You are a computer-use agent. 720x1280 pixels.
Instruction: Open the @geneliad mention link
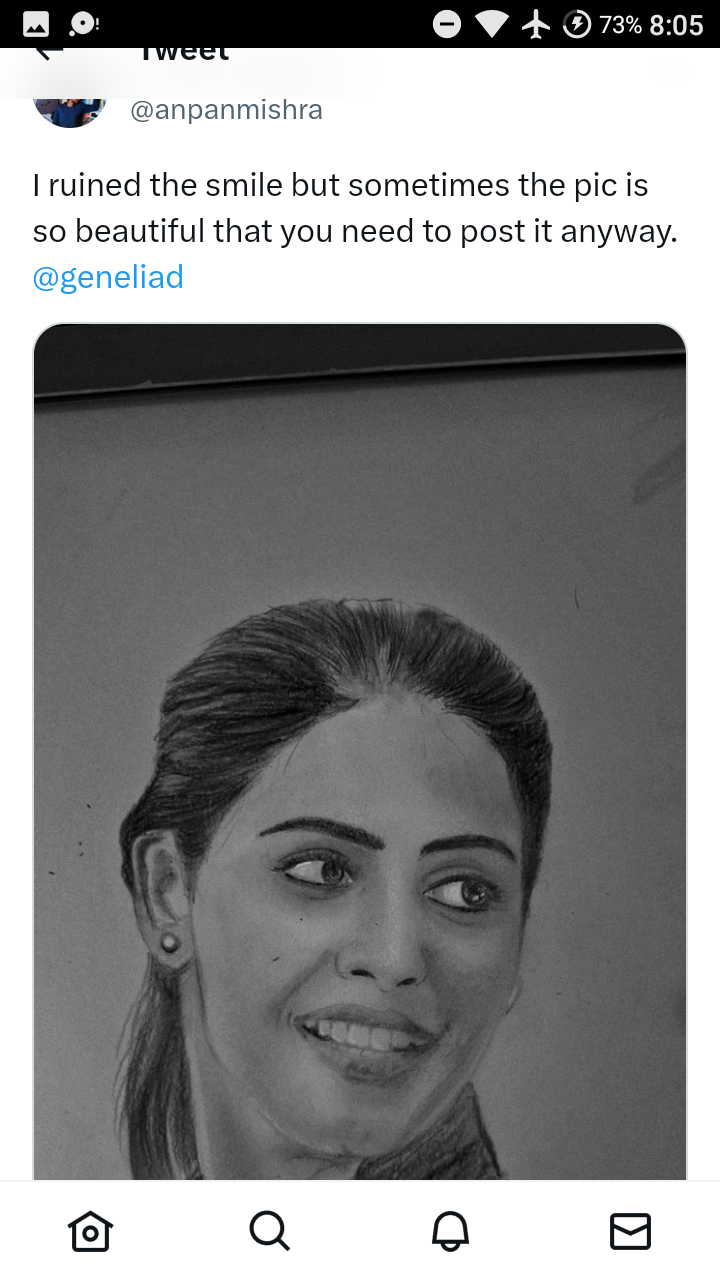click(x=108, y=277)
